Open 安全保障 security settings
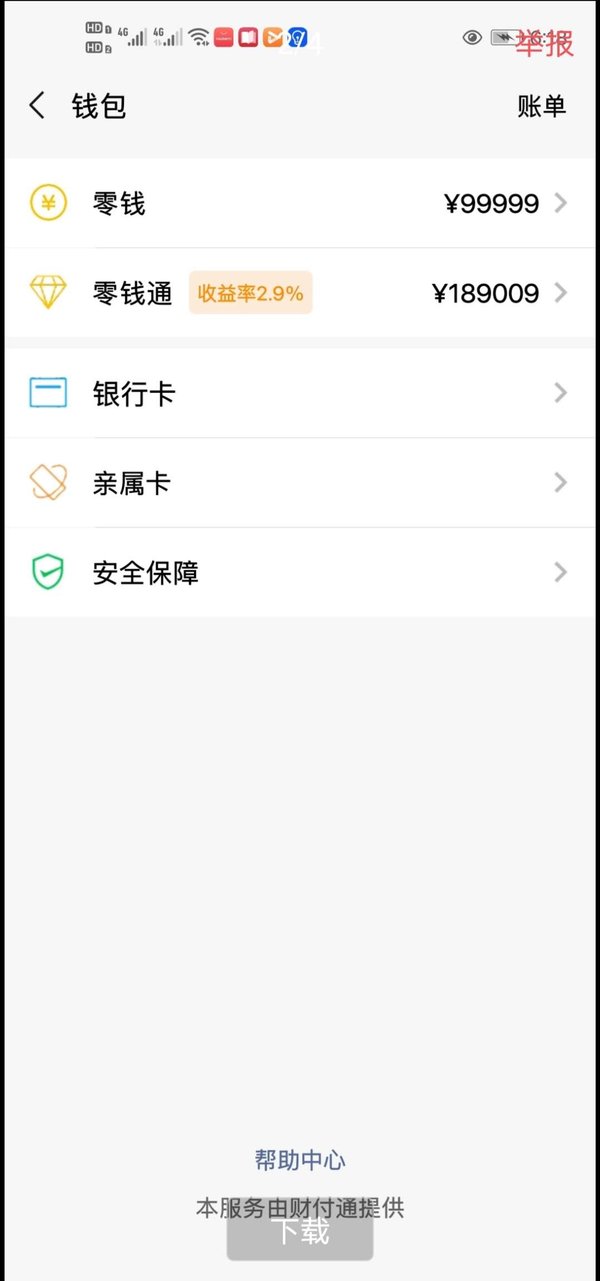600x1281 pixels. tap(300, 573)
